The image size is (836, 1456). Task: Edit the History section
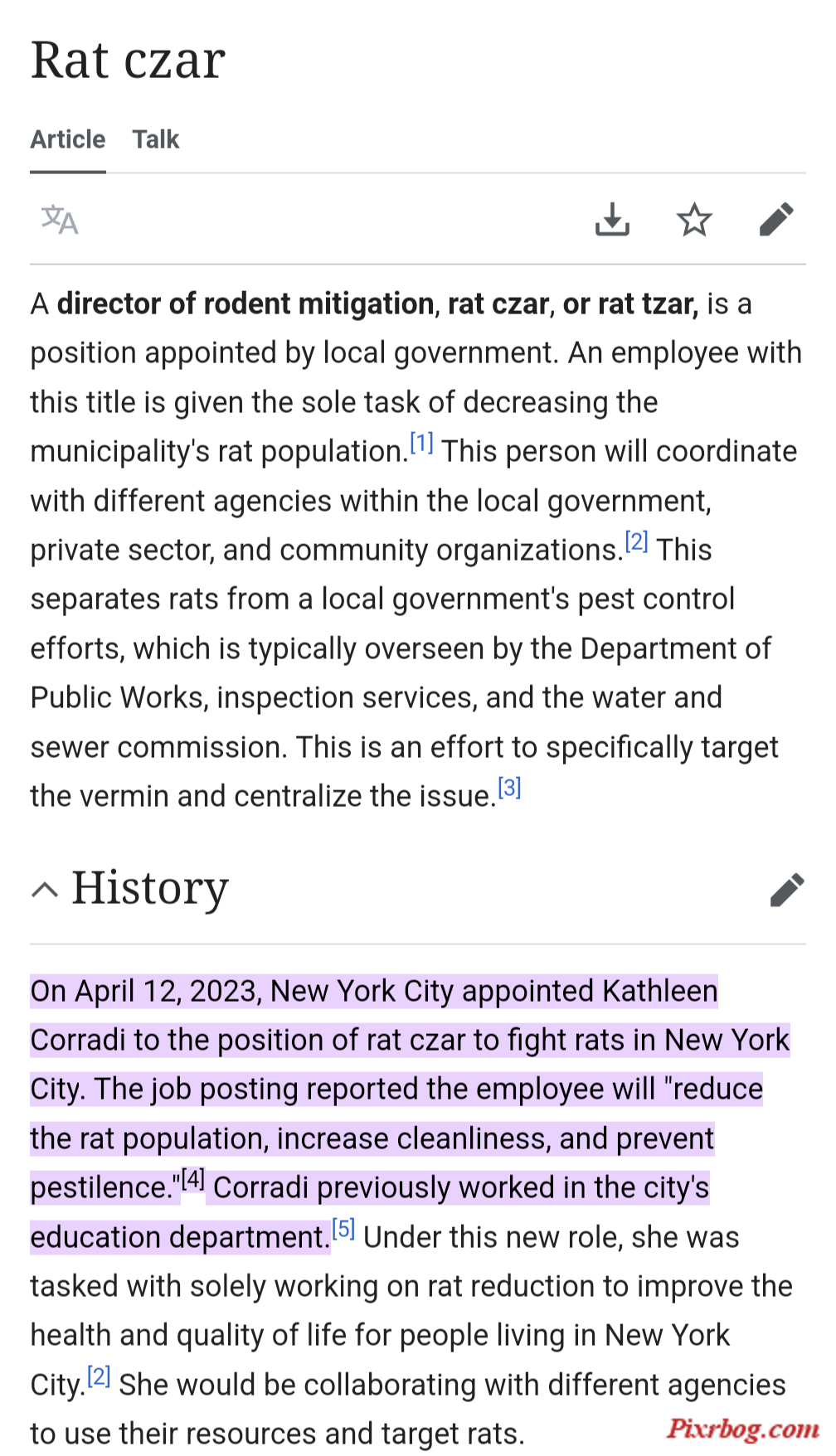(786, 890)
